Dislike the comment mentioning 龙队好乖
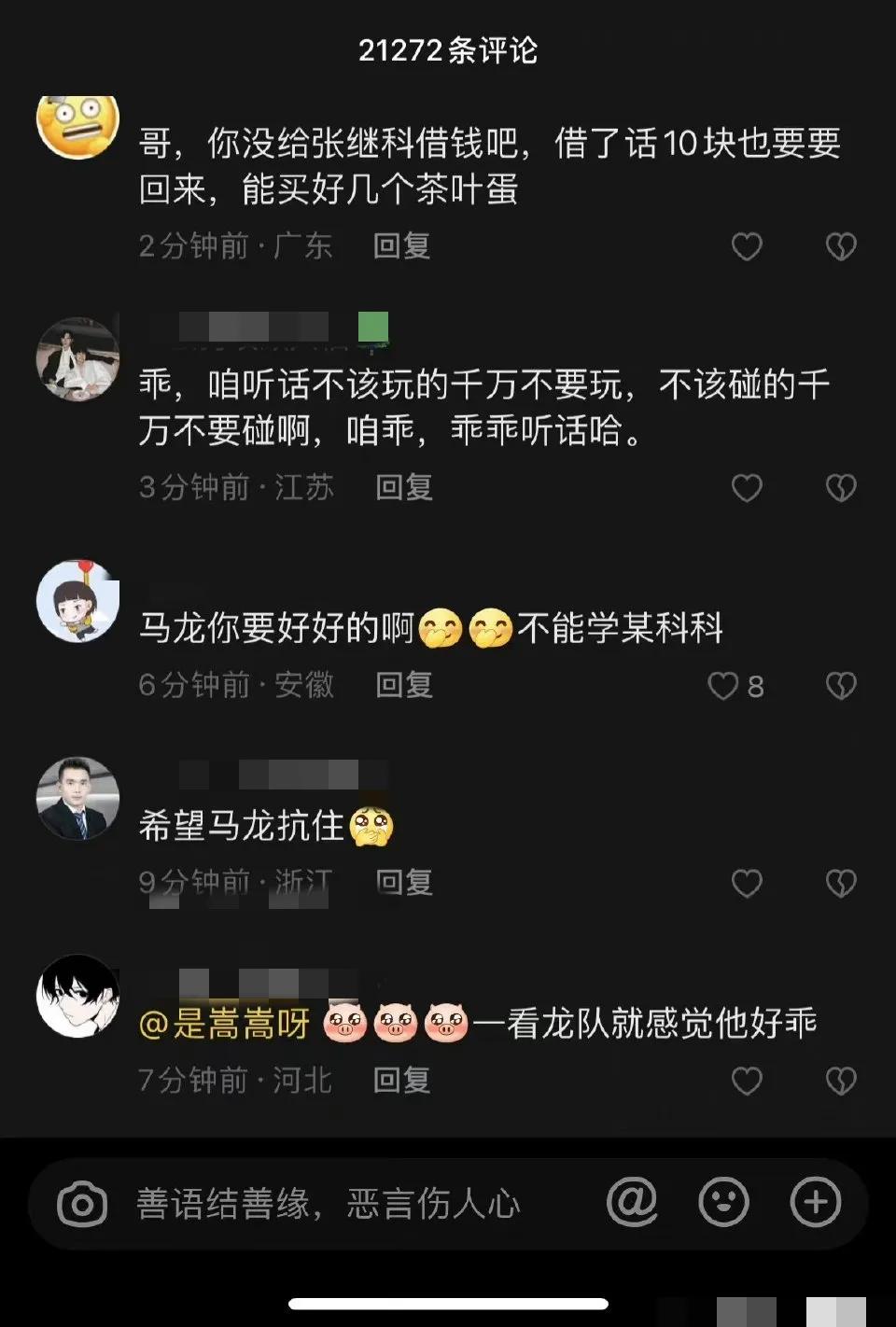Image resolution: width=896 pixels, height=1327 pixels. (x=841, y=1082)
